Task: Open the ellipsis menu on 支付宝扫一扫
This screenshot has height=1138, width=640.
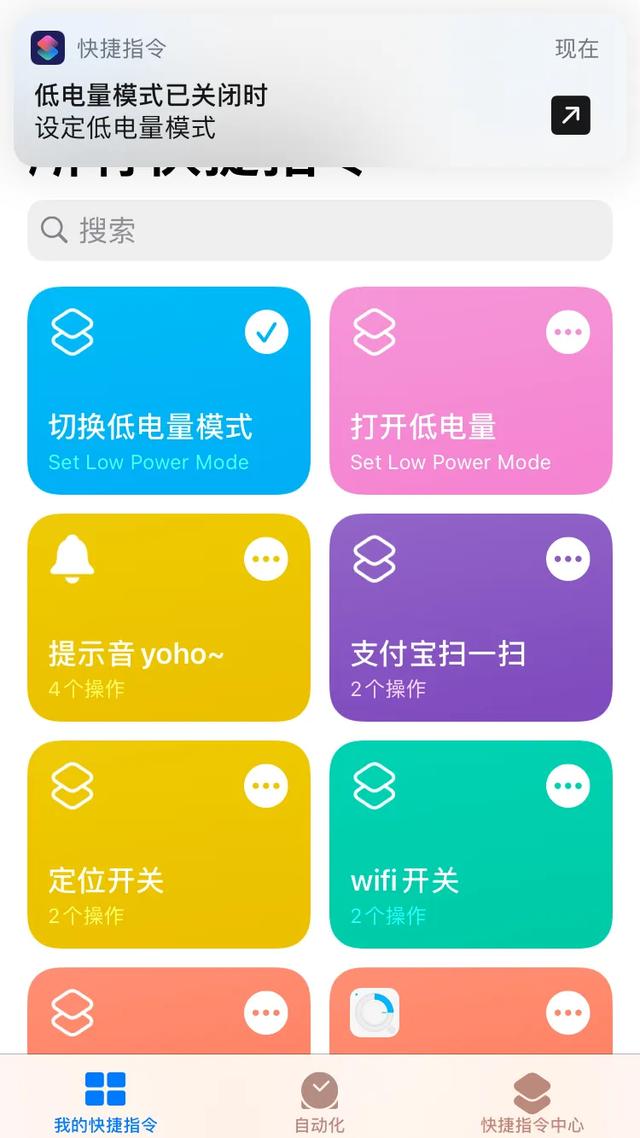Action: pos(568,560)
